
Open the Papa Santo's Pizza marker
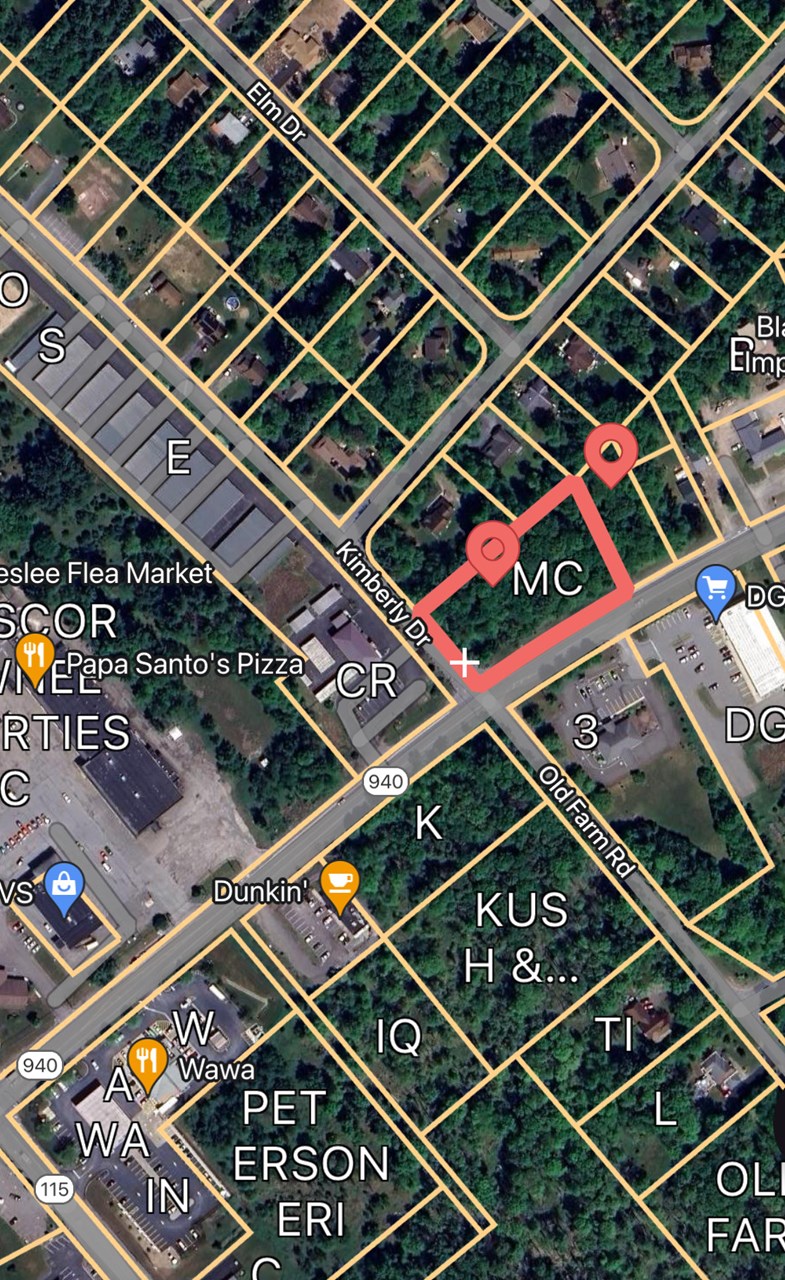37,656
